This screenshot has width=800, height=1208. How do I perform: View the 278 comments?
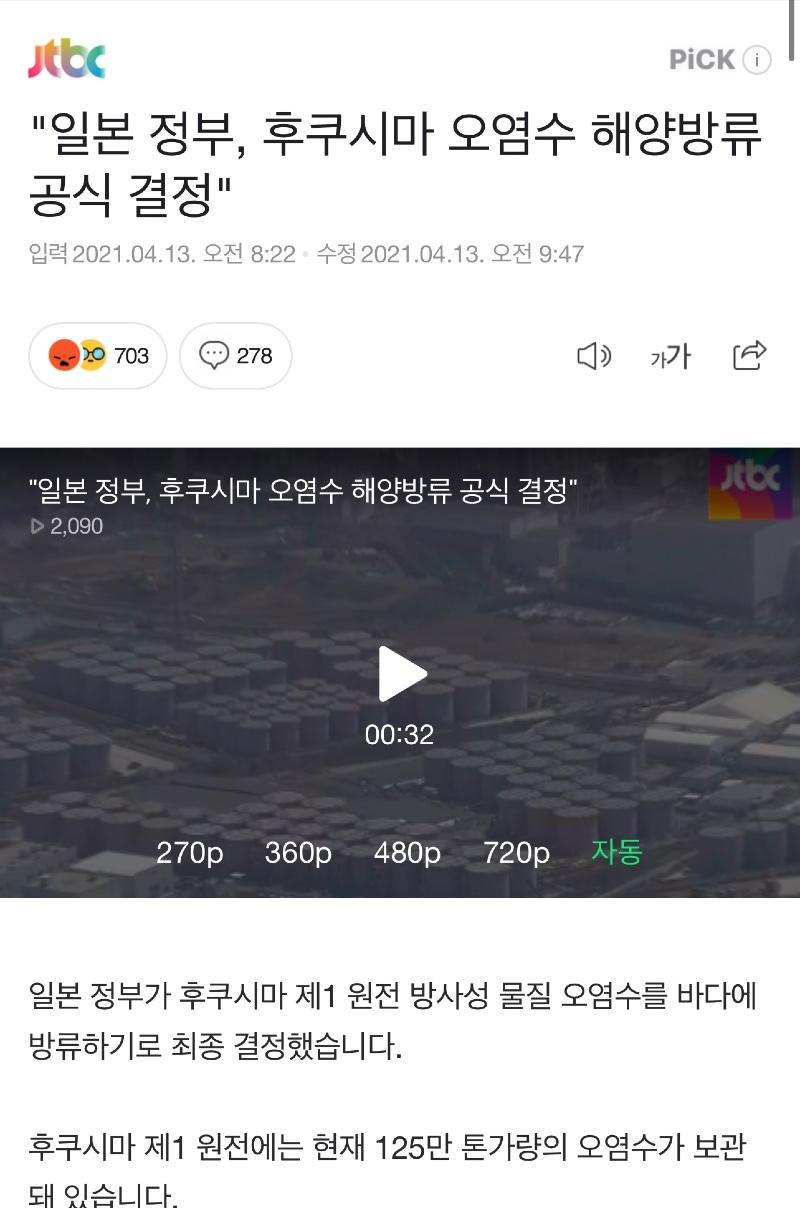pos(236,355)
